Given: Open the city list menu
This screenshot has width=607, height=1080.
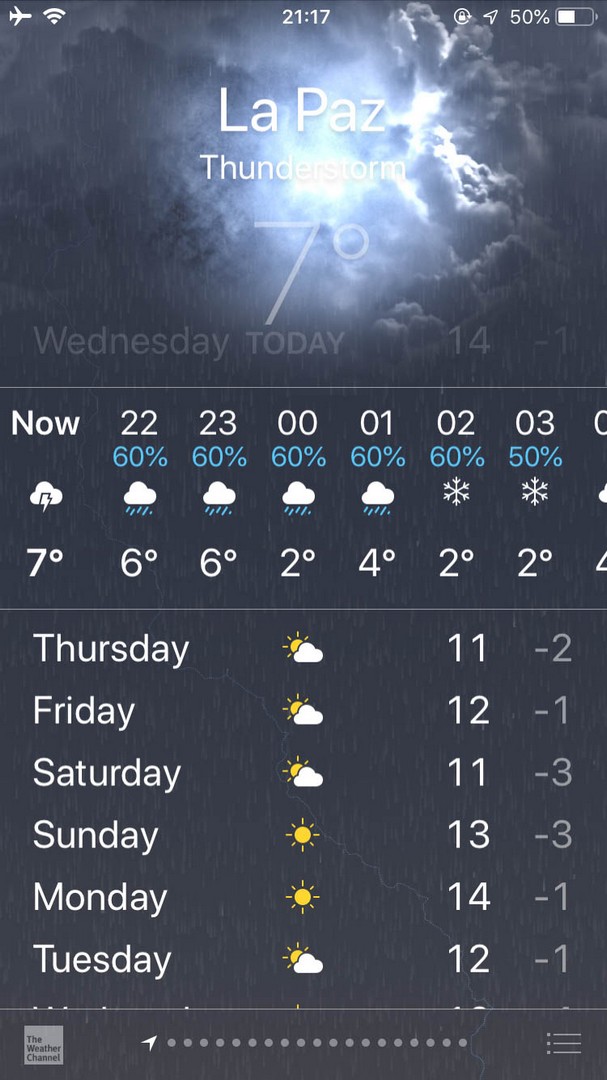Looking at the screenshot, I should coord(564,1043).
